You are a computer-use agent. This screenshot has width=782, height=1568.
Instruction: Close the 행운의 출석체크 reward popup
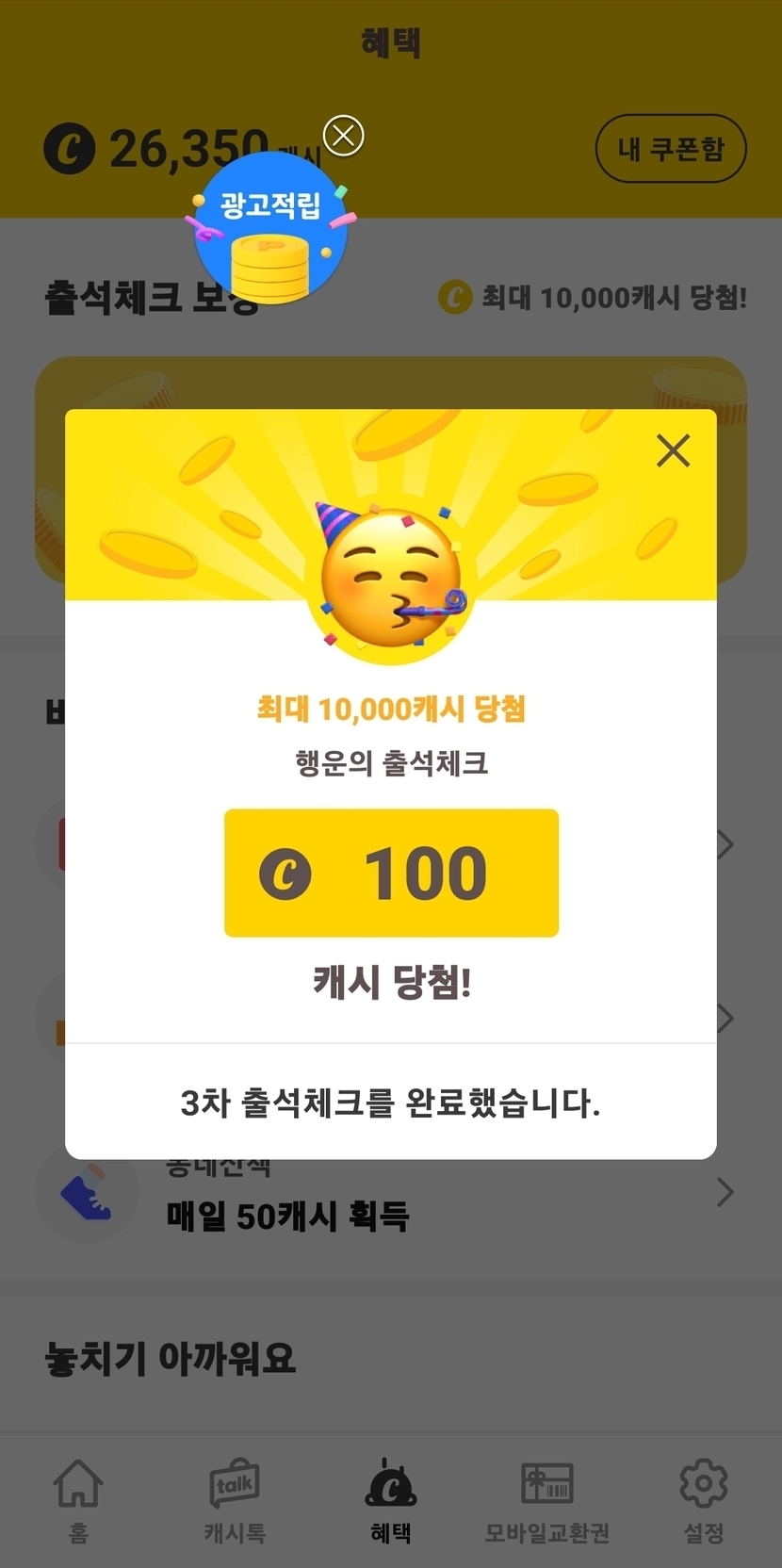click(x=673, y=450)
